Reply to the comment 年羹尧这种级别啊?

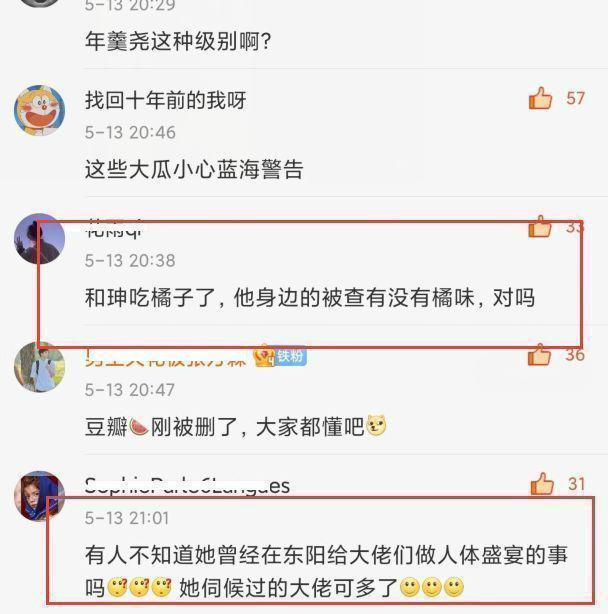pyautogui.click(x=179, y=41)
